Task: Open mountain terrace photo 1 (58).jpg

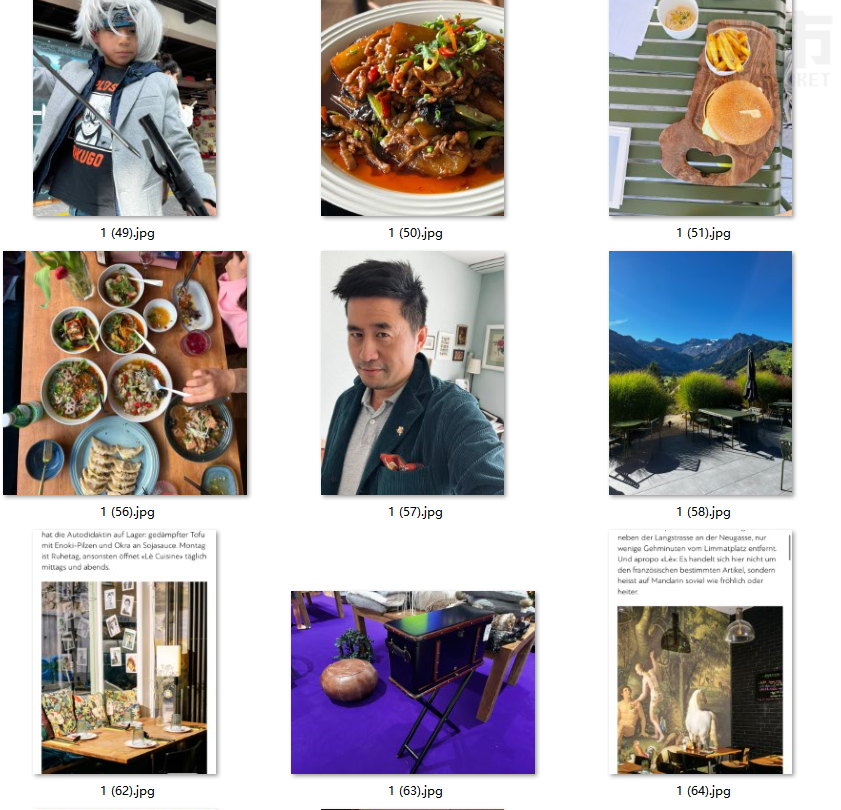Action: tap(701, 373)
